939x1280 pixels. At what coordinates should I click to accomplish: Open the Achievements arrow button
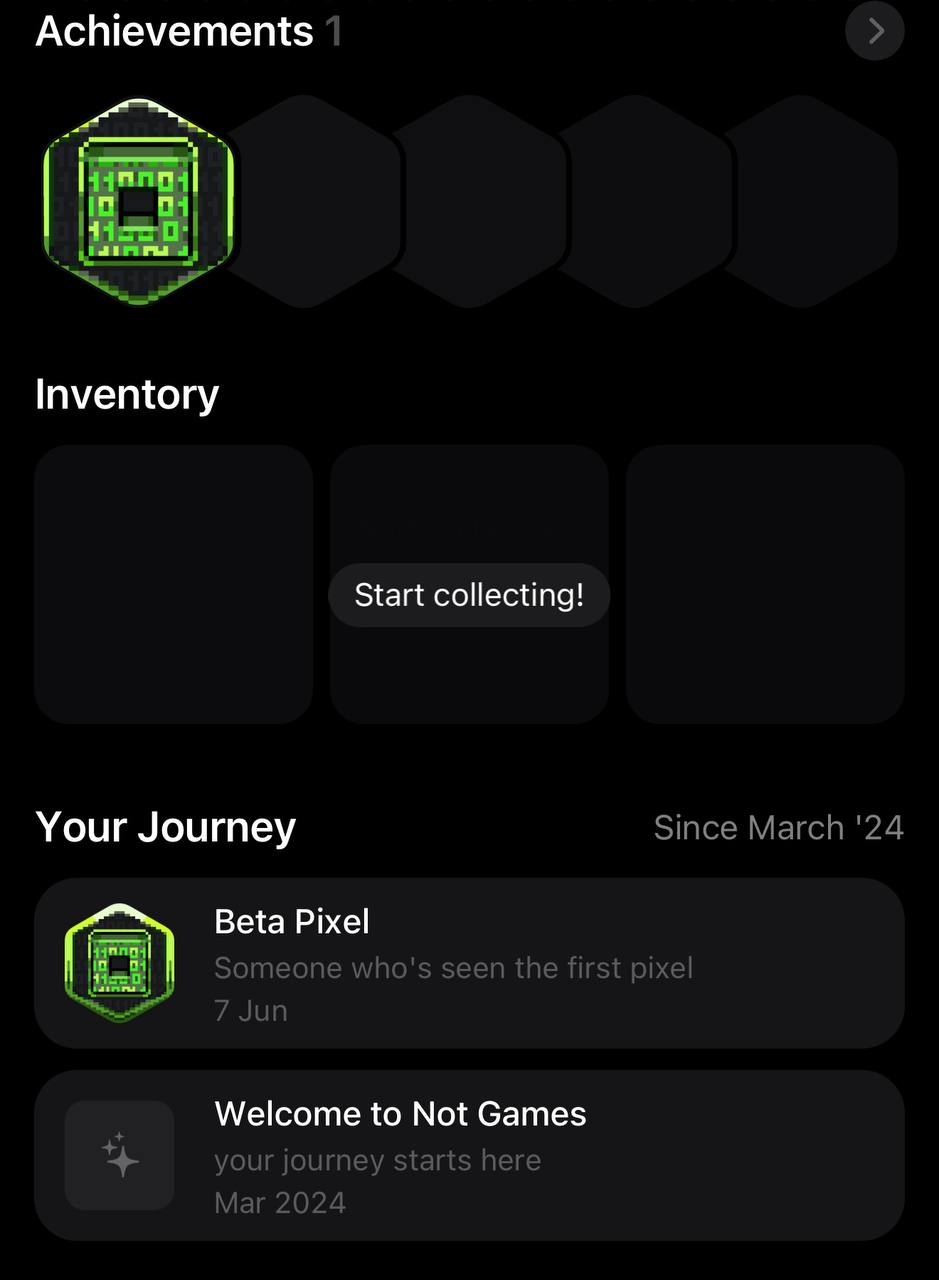[874, 32]
